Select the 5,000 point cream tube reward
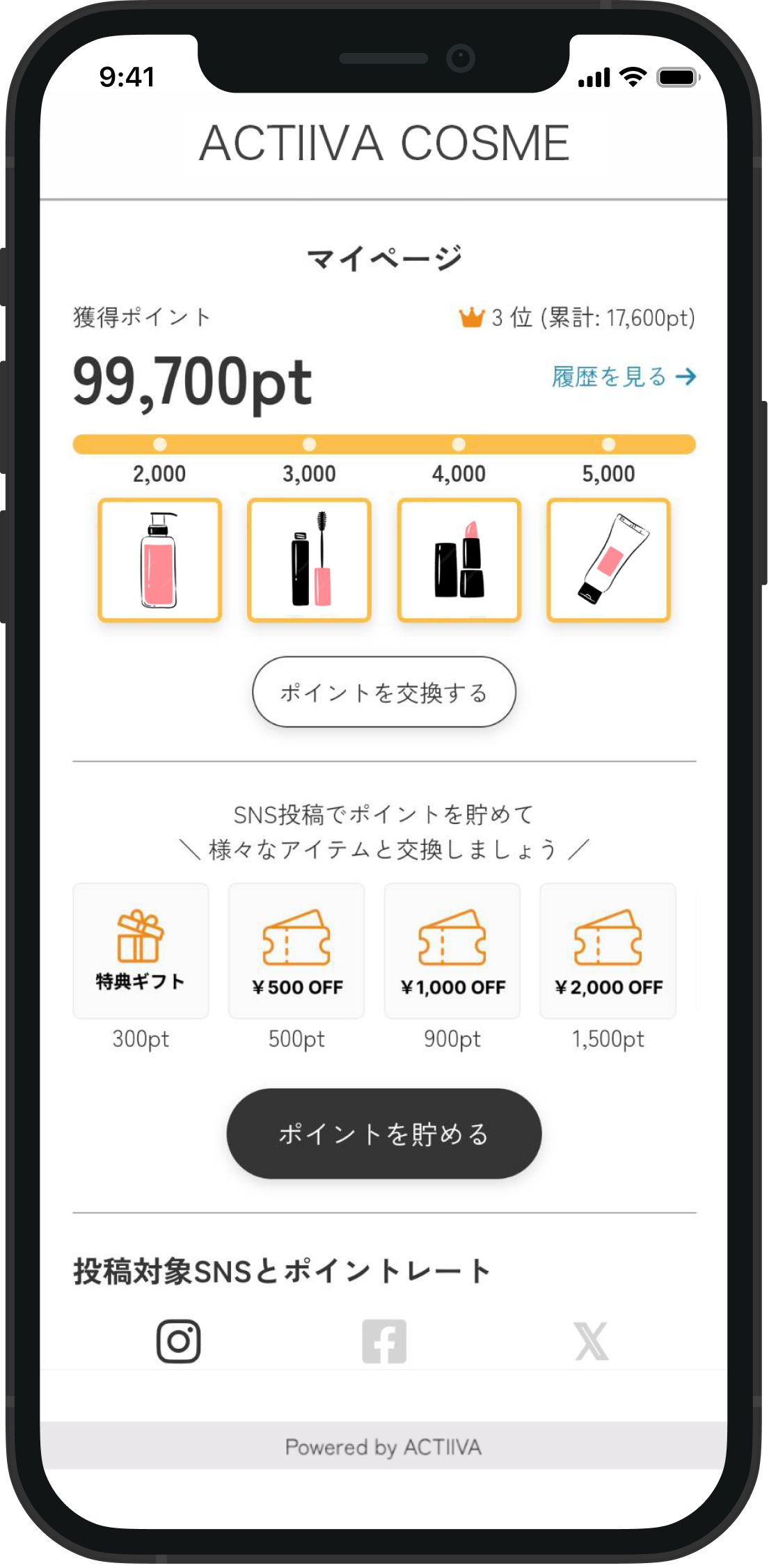This screenshot has width=769, height=1568. point(608,560)
